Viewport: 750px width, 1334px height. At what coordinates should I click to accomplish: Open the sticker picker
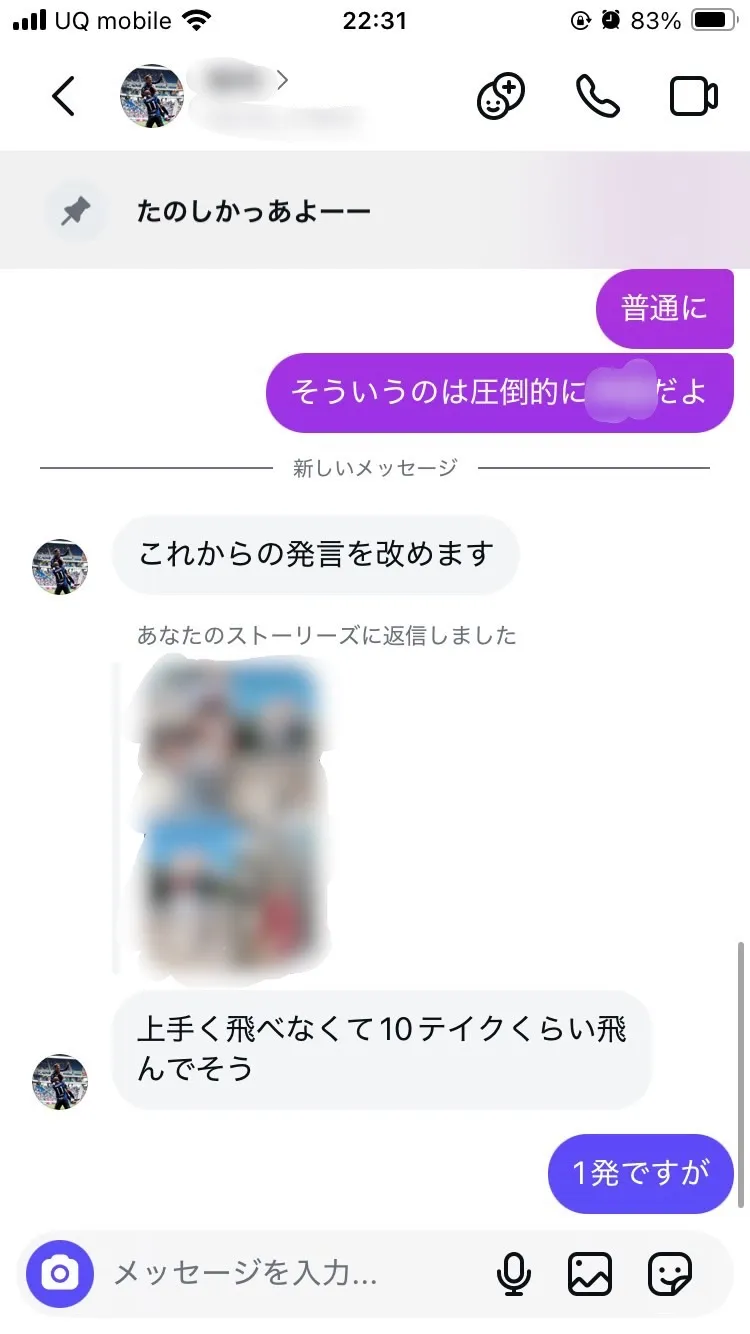[x=669, y=1274]
